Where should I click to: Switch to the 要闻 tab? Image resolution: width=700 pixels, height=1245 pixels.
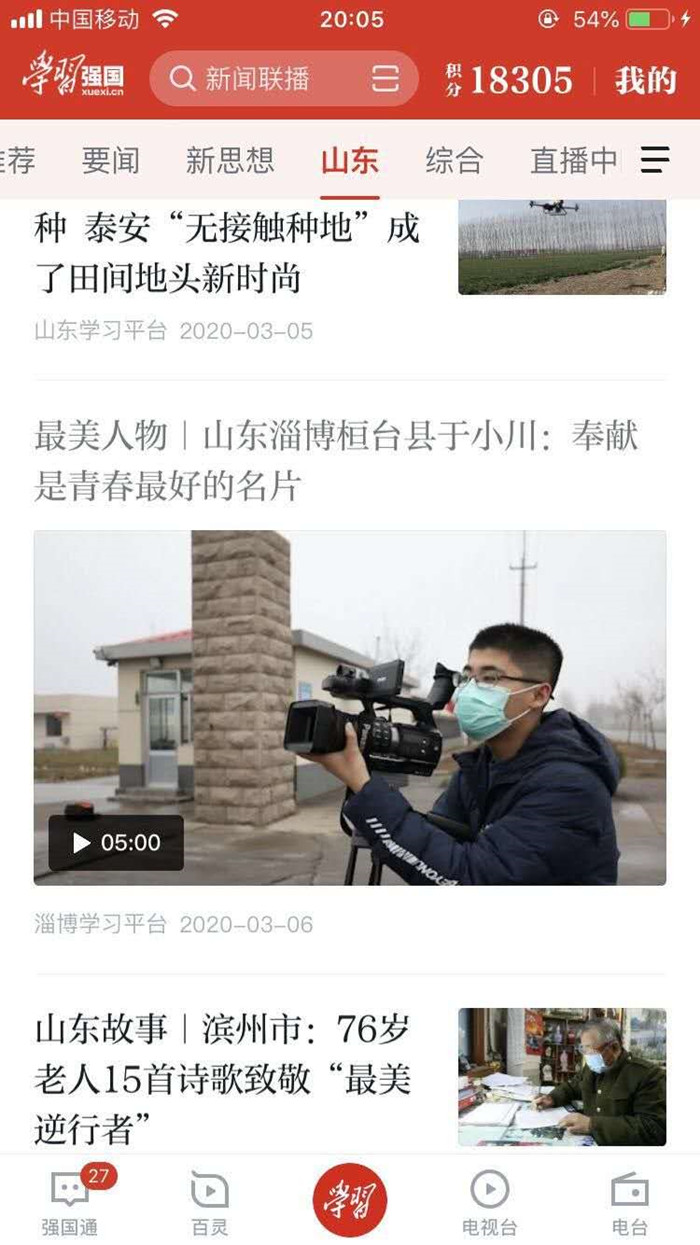point(110,160)
